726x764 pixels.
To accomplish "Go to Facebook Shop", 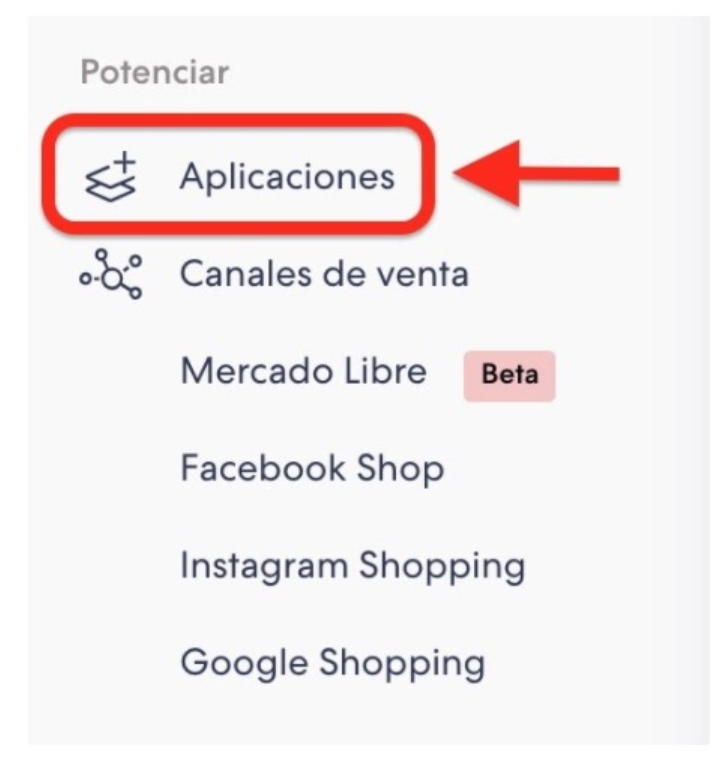I will 311,468.
